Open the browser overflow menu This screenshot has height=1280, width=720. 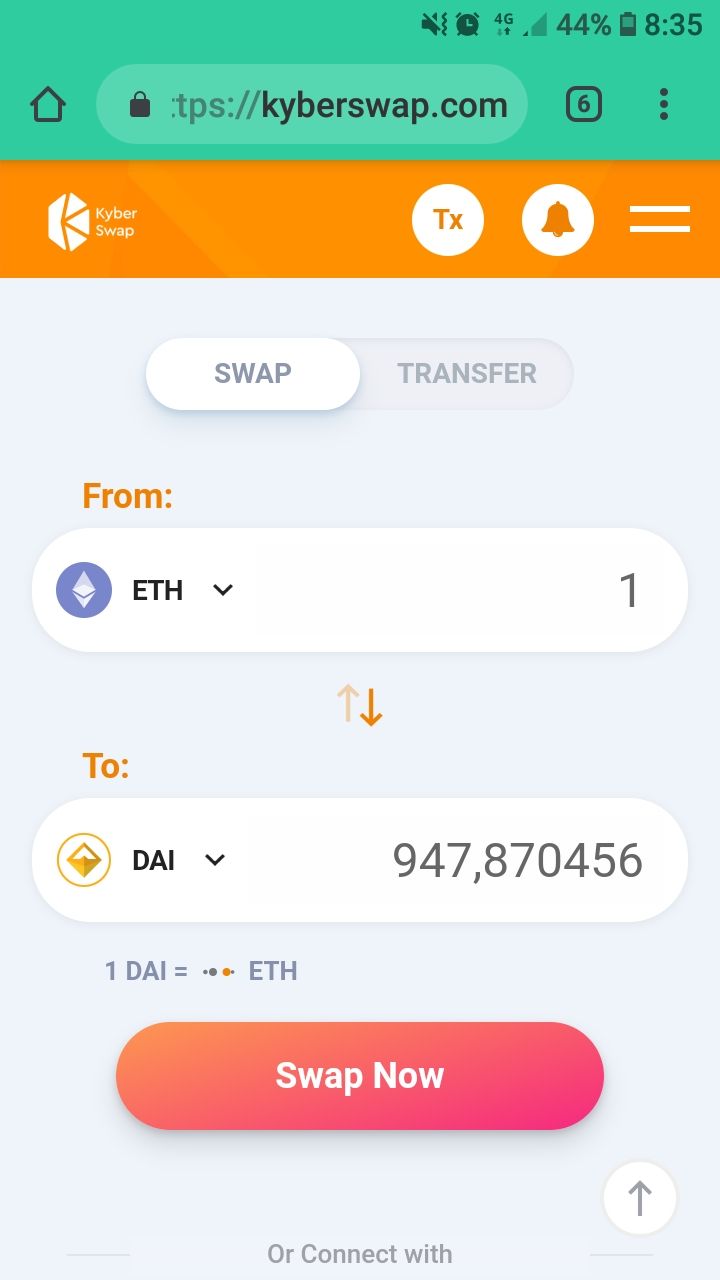tap(664, 104)
